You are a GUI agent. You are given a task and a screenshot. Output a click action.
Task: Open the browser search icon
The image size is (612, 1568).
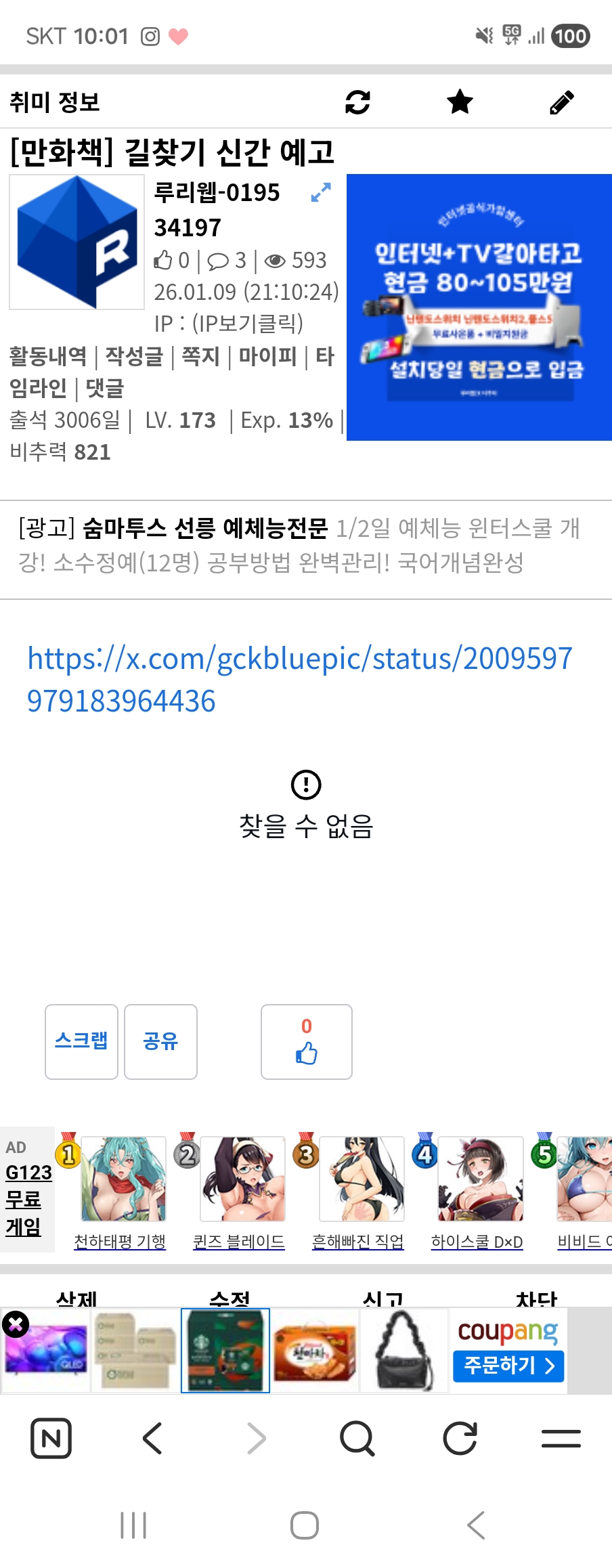point(357,1438)
